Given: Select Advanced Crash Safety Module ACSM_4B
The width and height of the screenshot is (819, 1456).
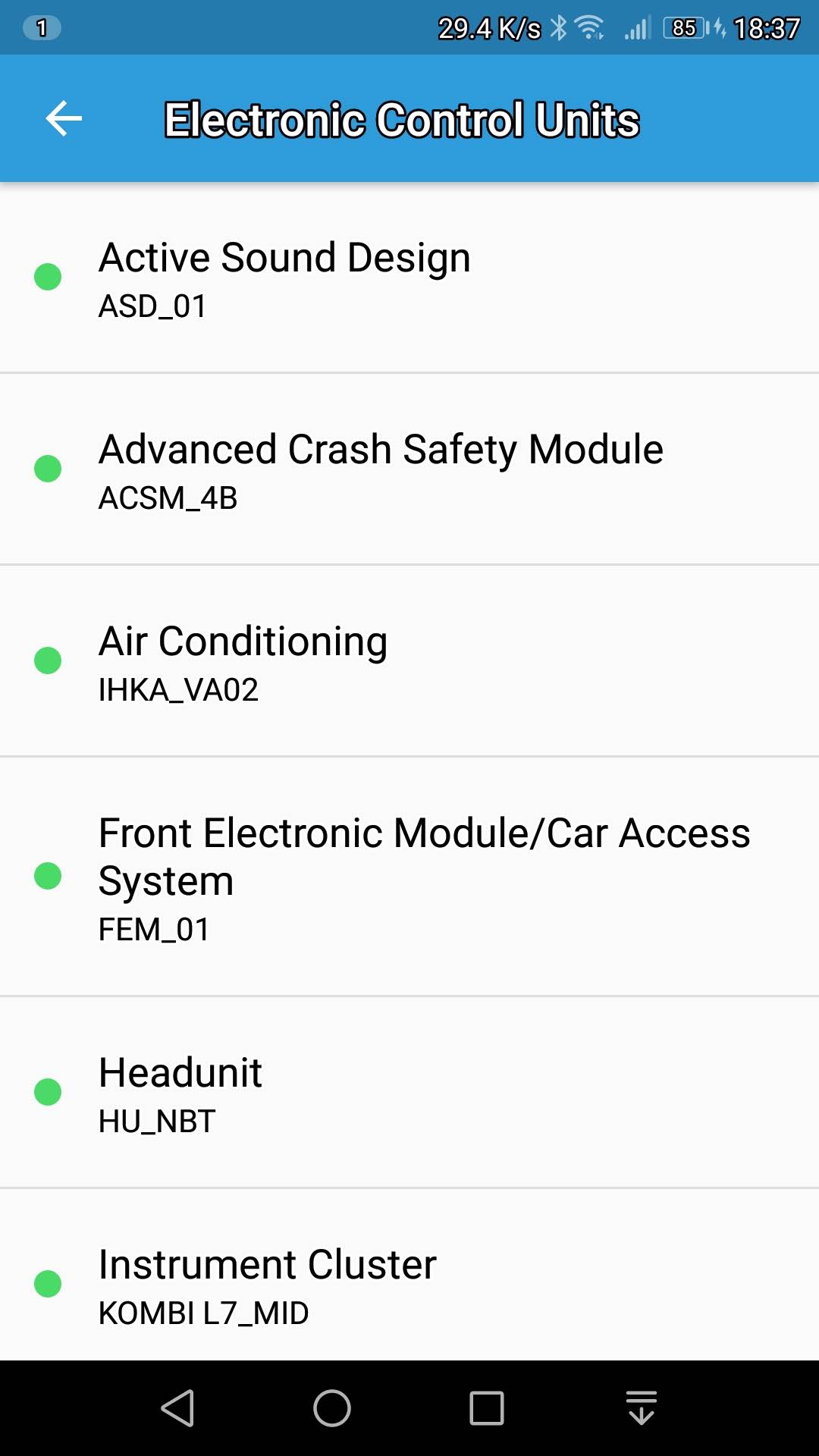Looking at the screenshot, I should point(409,469).
